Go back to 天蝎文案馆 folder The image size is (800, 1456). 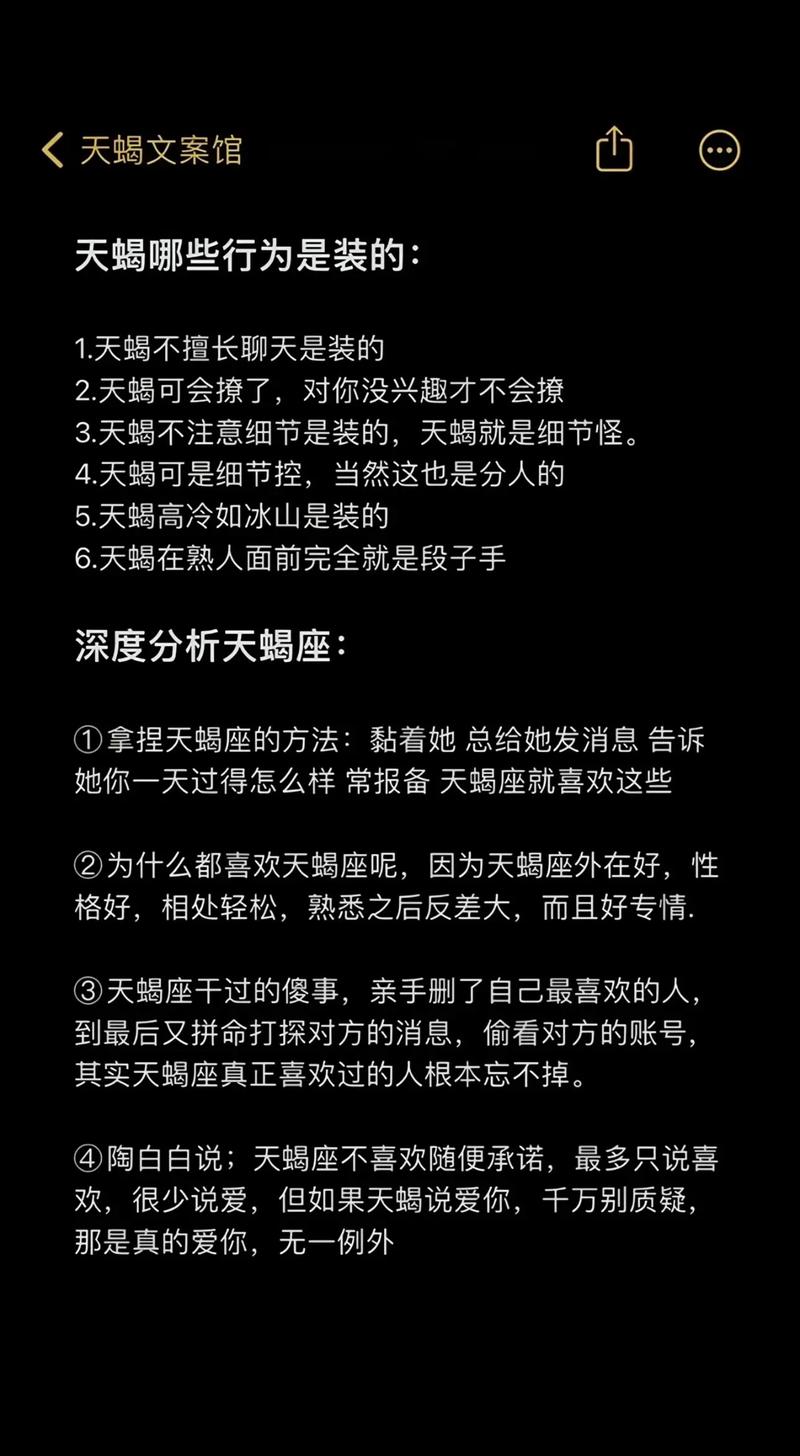point(140,150)
